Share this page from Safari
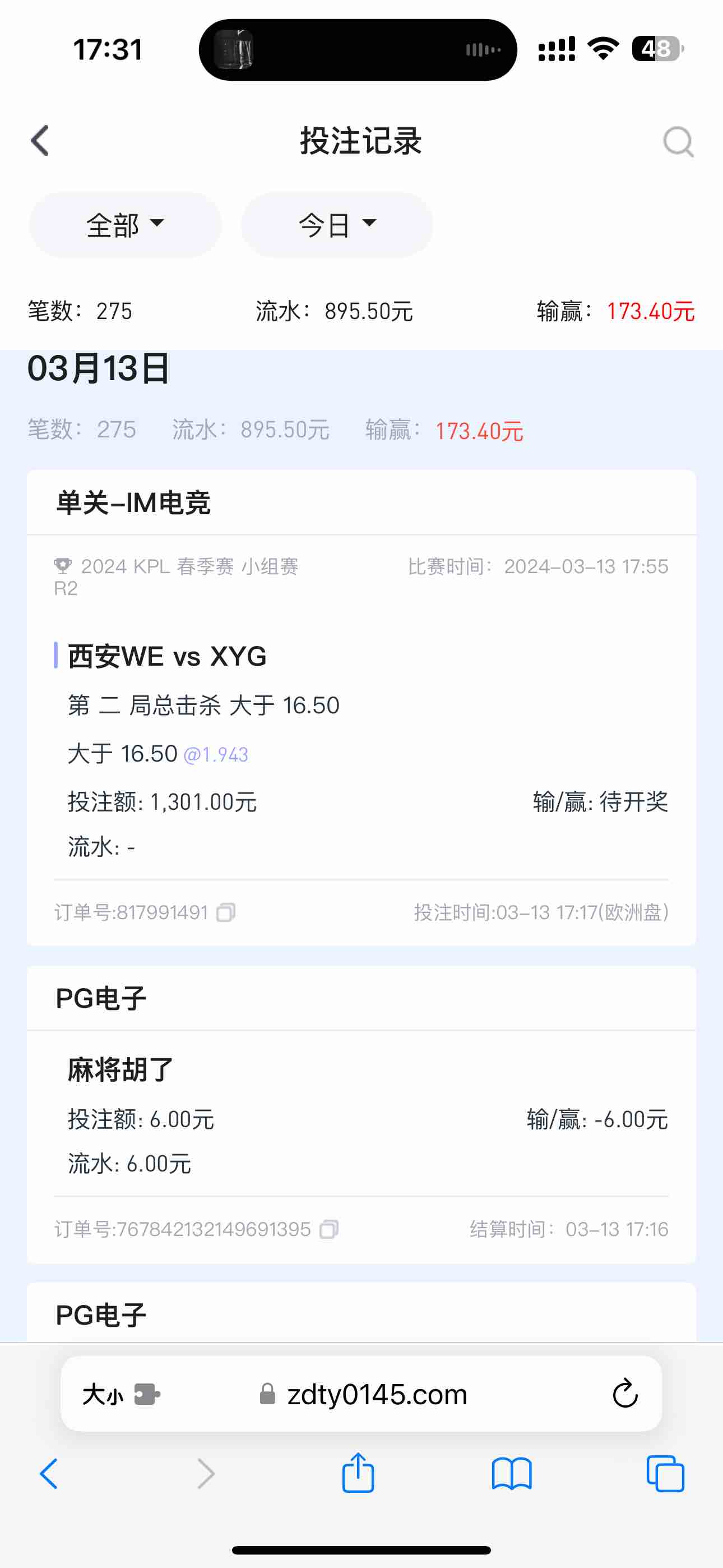This screenshot has width=723, height=1568. (358, 1473)
